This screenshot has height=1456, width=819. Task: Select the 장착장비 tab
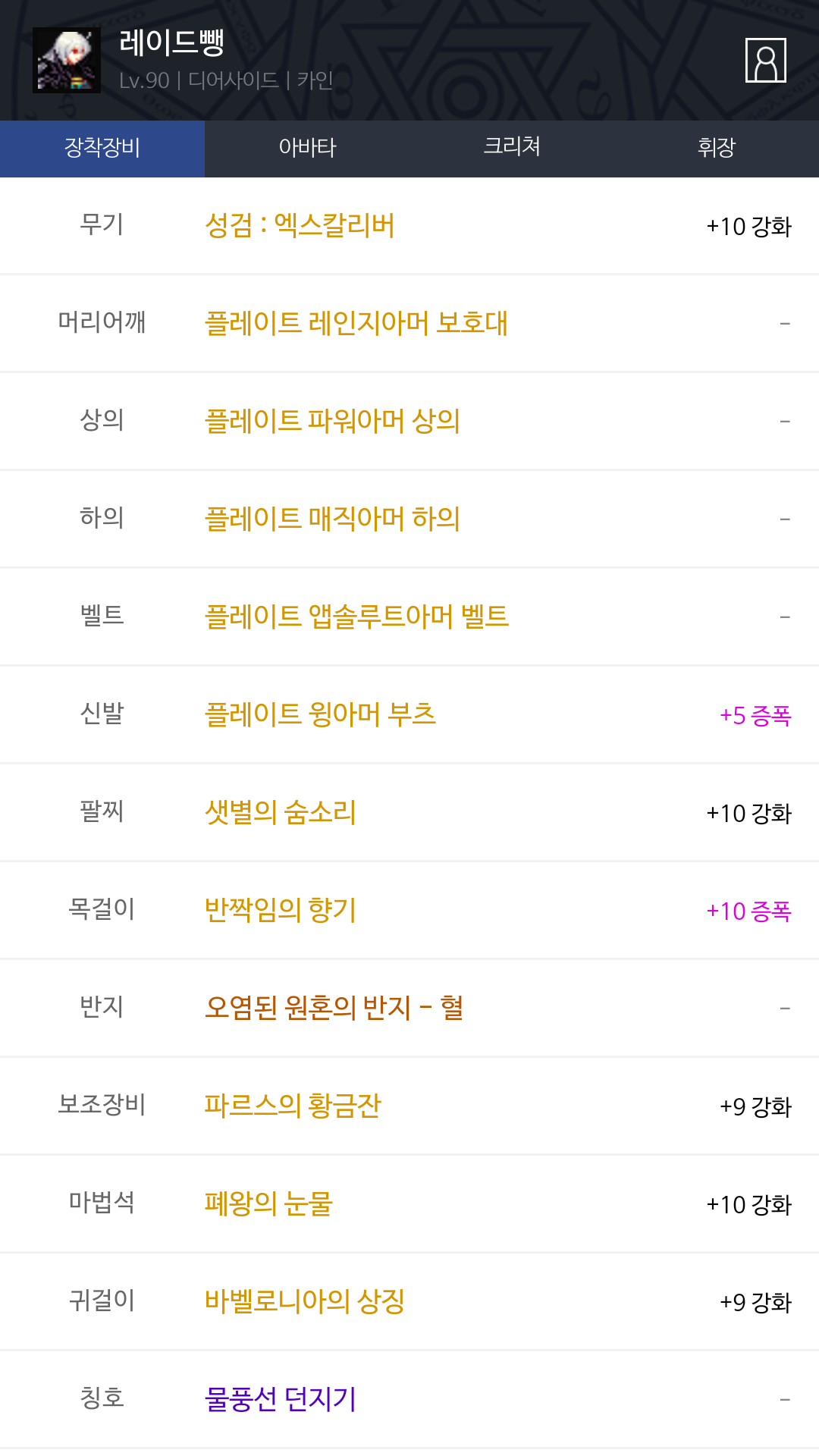coord(102,148)
